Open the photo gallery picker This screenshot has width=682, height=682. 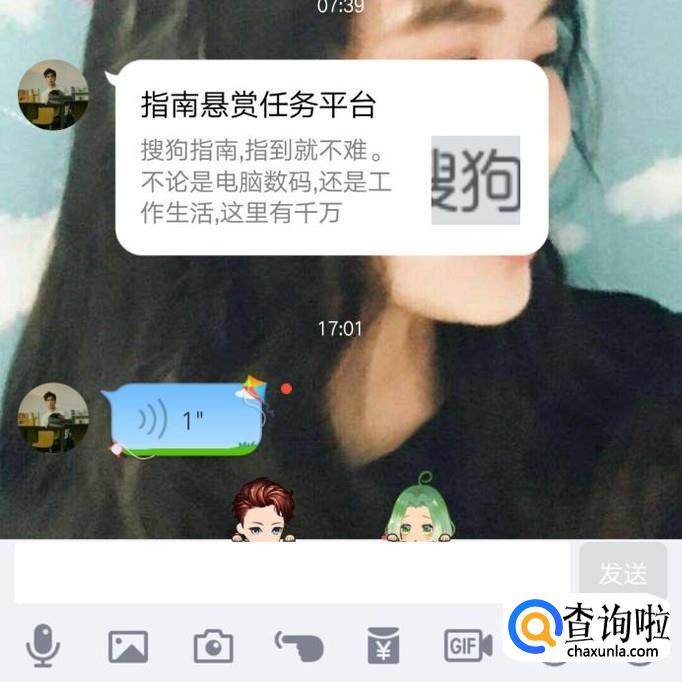[x=128, y=647]
